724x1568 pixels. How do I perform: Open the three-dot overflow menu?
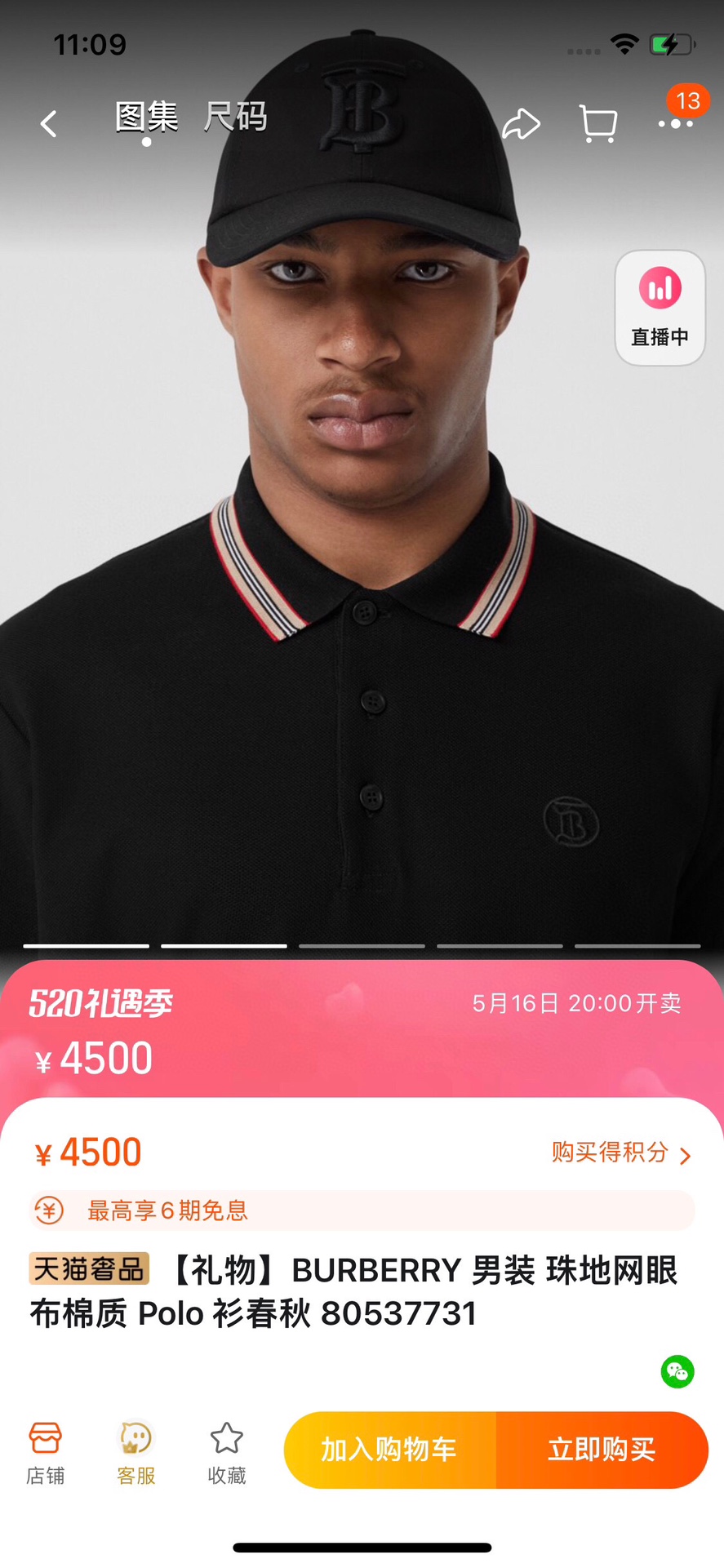point(676,124)
